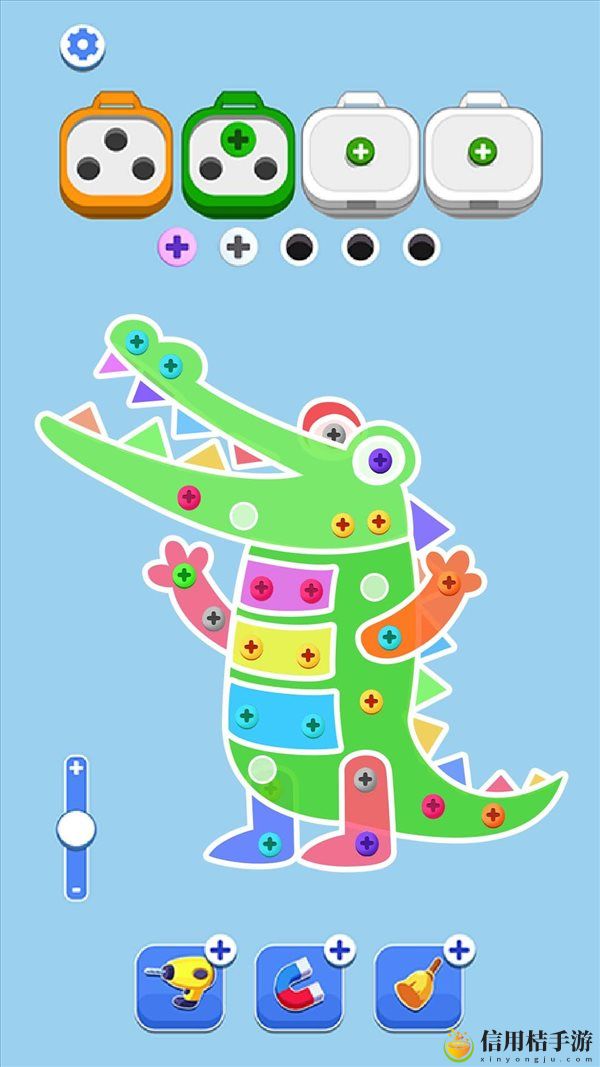The height and width of the screenshot is (1067, 600).
Task: Zoom out with the slider minus
Action: pyautogui.click(x=76, y=888)
